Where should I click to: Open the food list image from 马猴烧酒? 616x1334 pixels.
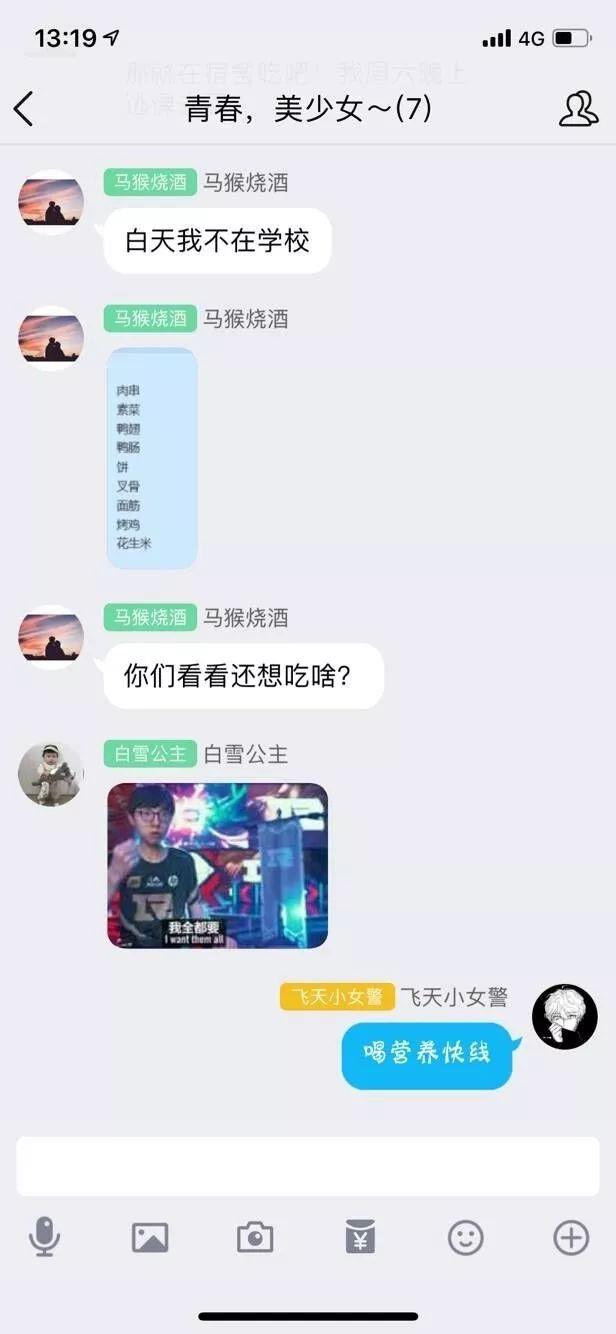pyautogui.click(x=152, y=458)
